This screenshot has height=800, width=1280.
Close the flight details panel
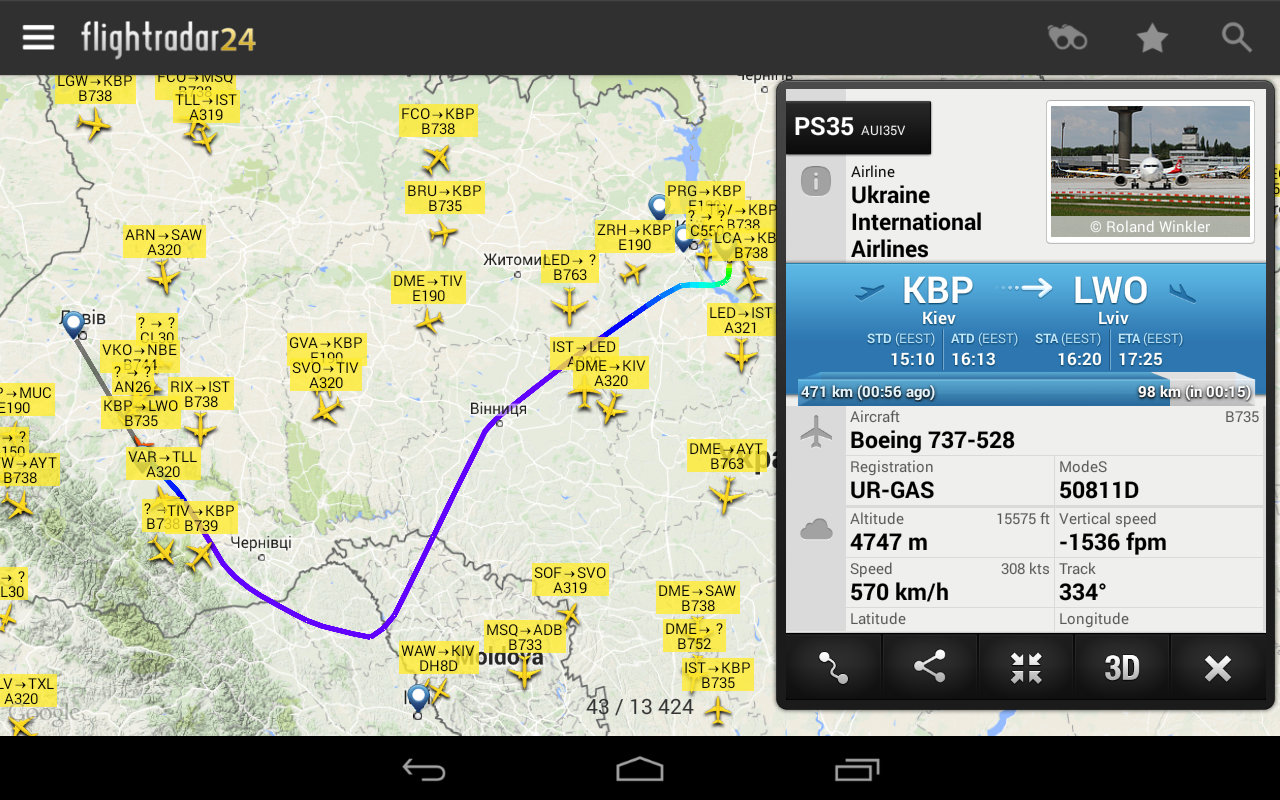[x=1217, y=667]
